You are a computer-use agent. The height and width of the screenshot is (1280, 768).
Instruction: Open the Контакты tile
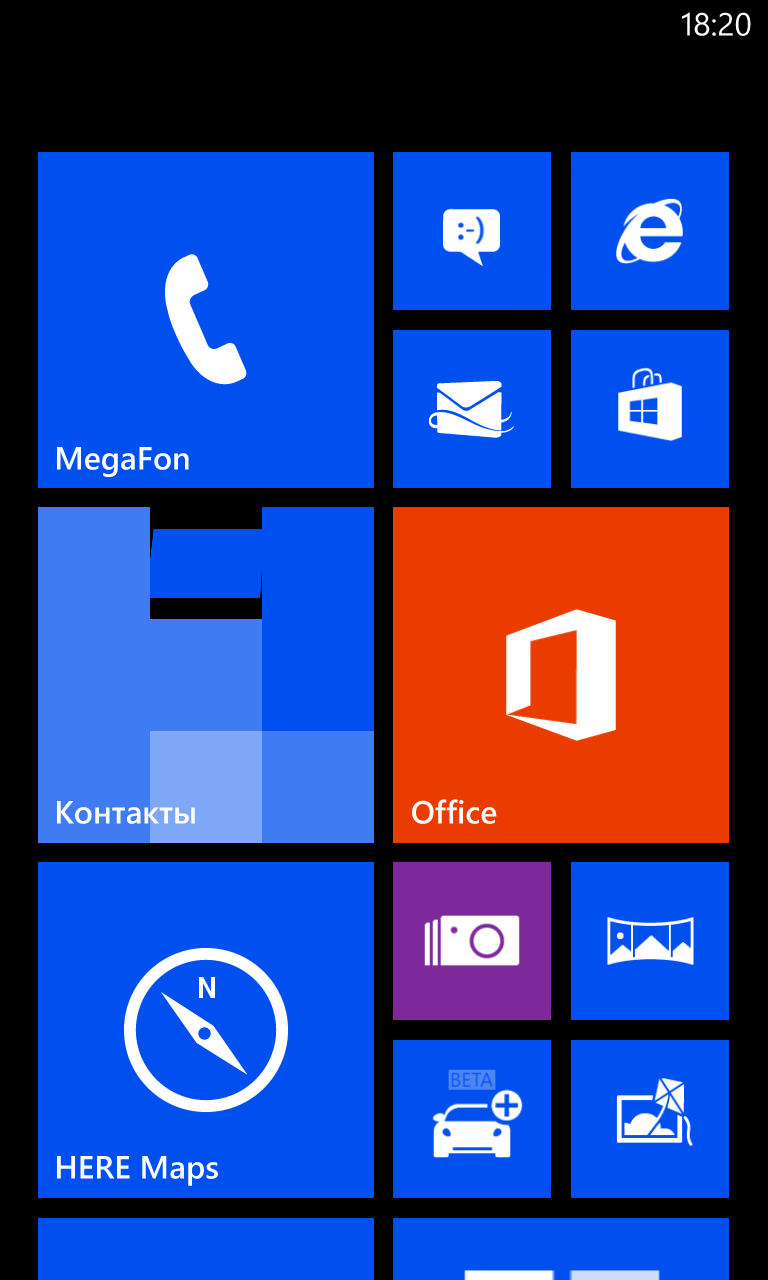(205, 675)
